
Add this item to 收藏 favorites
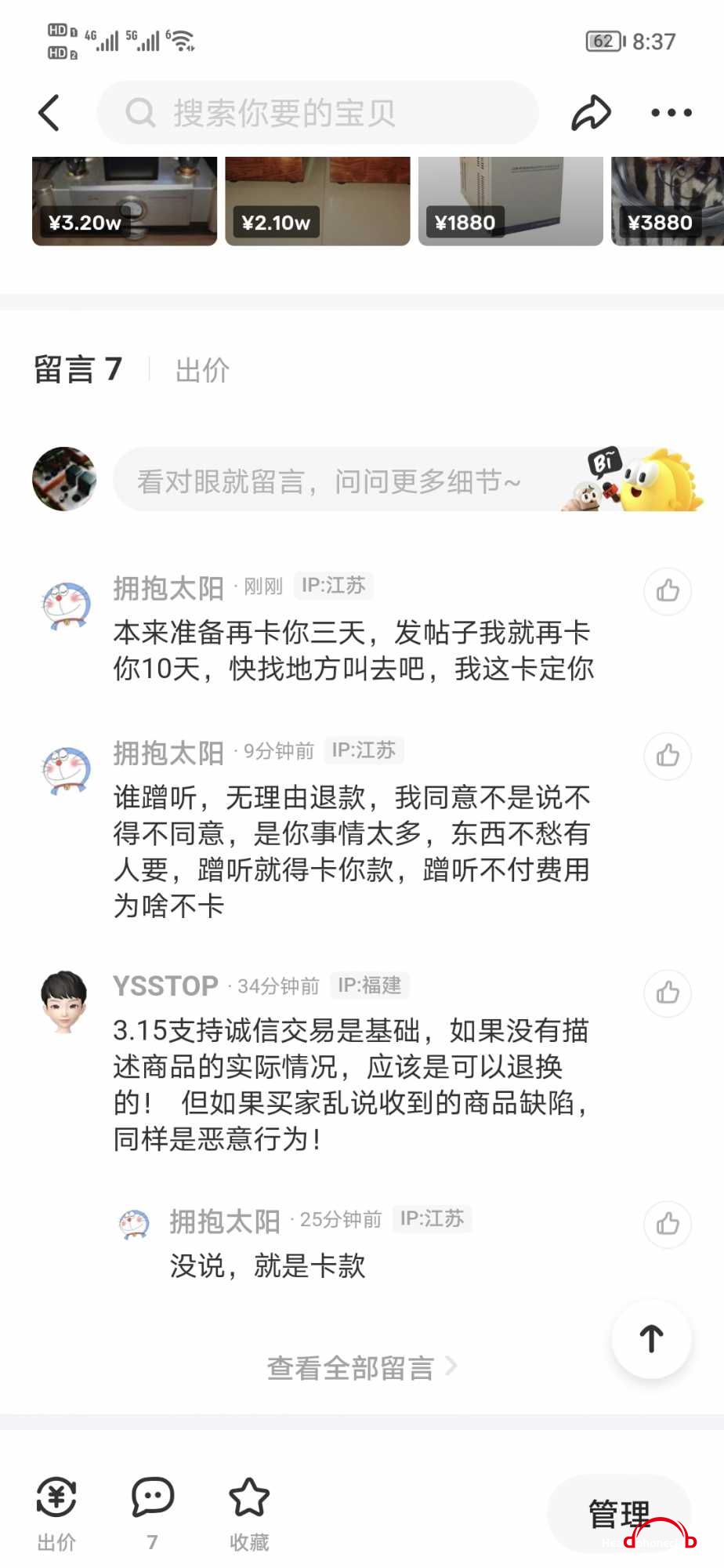tap(249, 1511)
